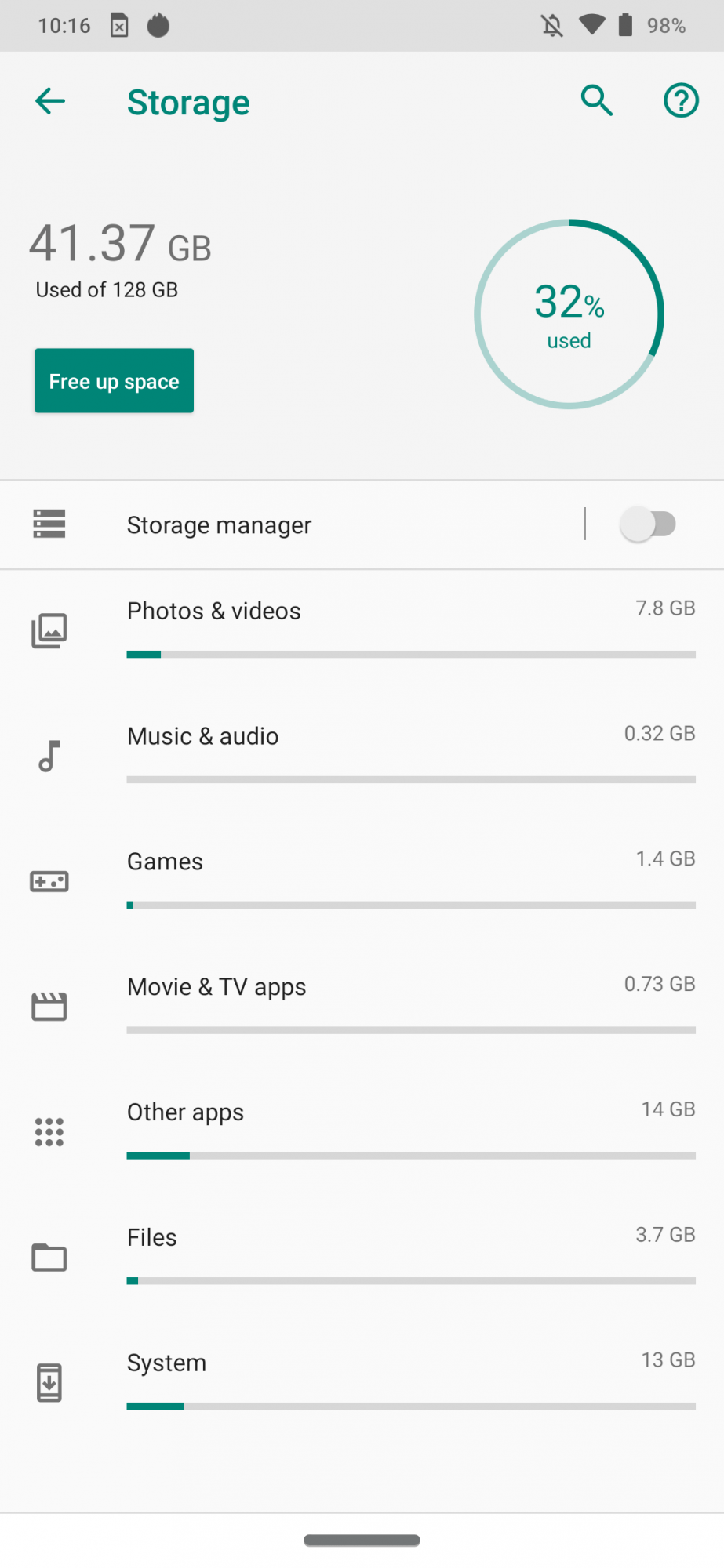724x1568 pixels.
Task: Open the help icon
Action: click(x=681, y=101)
